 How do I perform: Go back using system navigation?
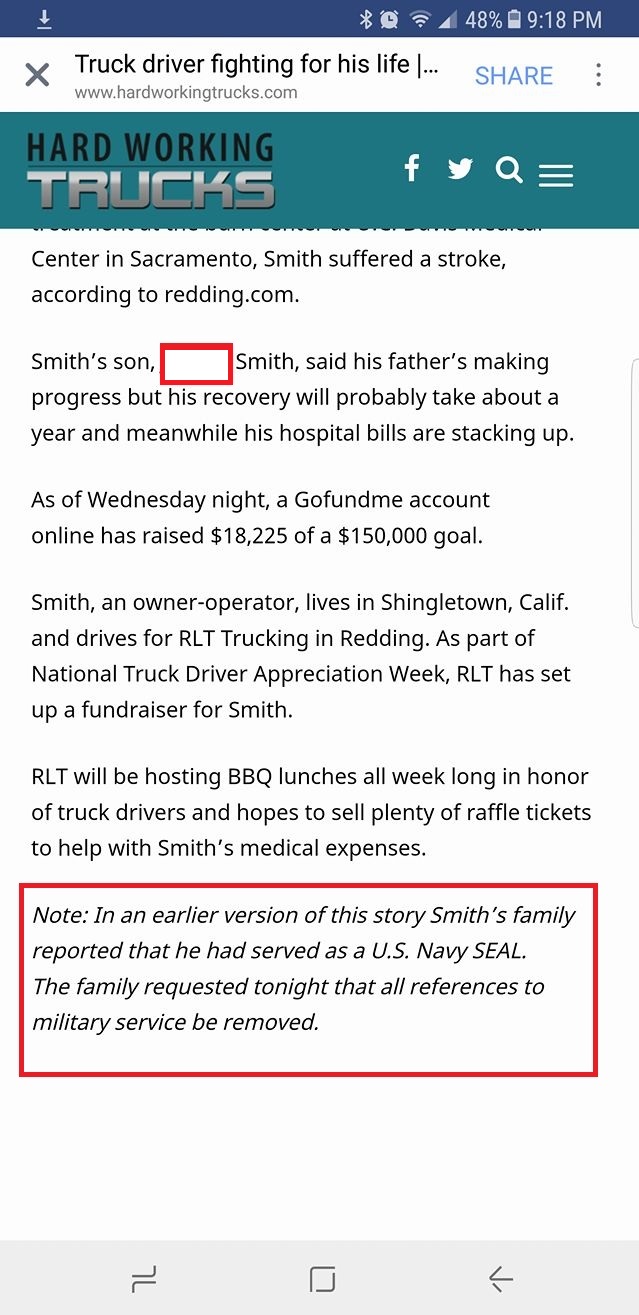coord(500,1278)
